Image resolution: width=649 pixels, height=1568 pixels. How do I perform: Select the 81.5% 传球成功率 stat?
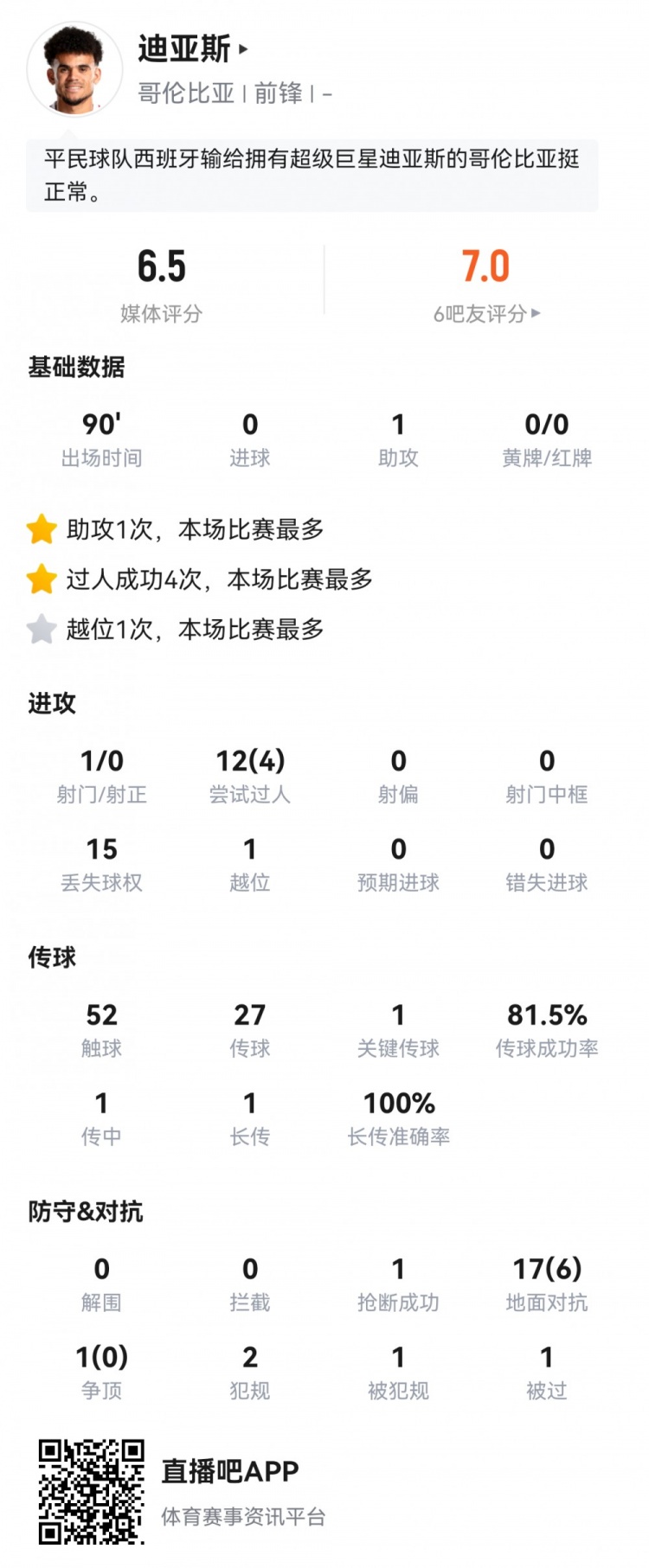coord(547,1029)
